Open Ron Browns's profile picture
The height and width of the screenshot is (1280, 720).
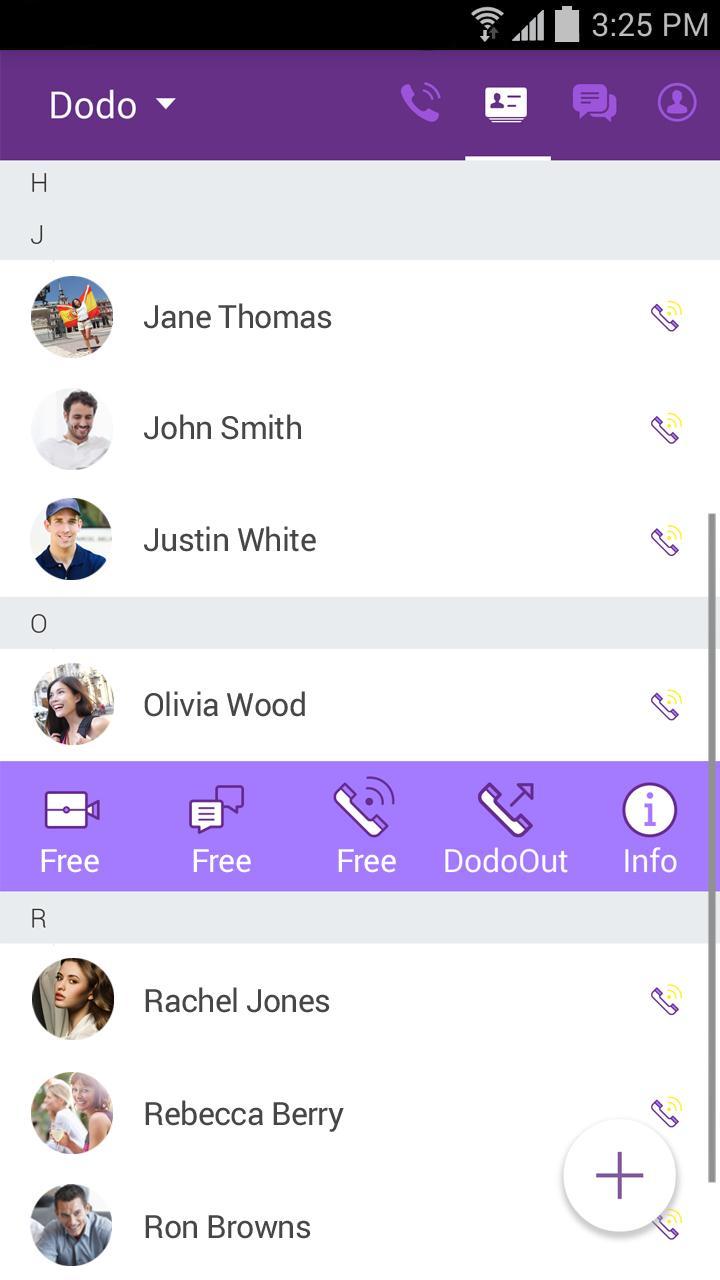pos(72,1225)
